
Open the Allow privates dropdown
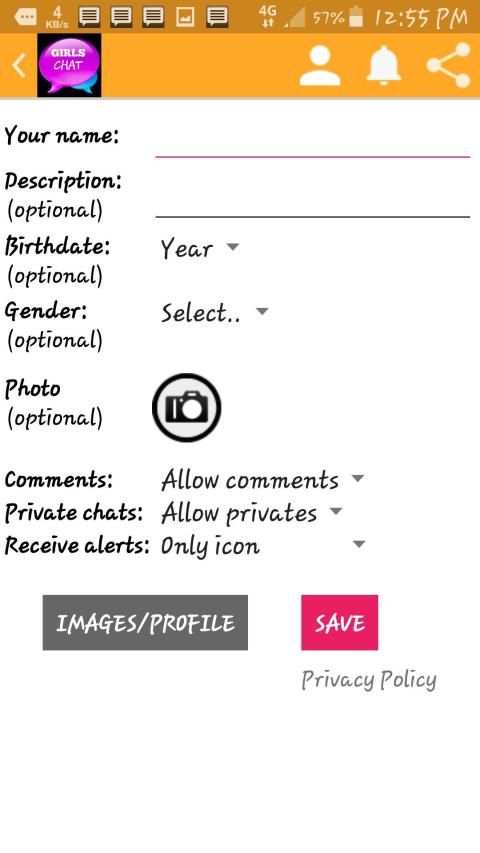tap(252, 513)
